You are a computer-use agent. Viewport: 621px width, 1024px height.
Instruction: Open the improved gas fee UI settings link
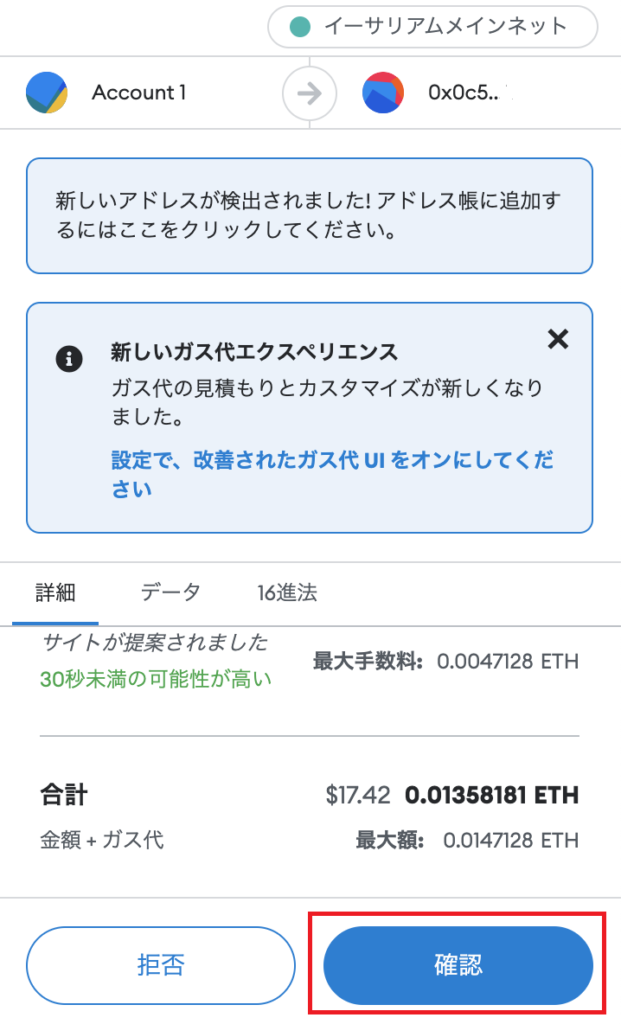(x=332, y=474)
